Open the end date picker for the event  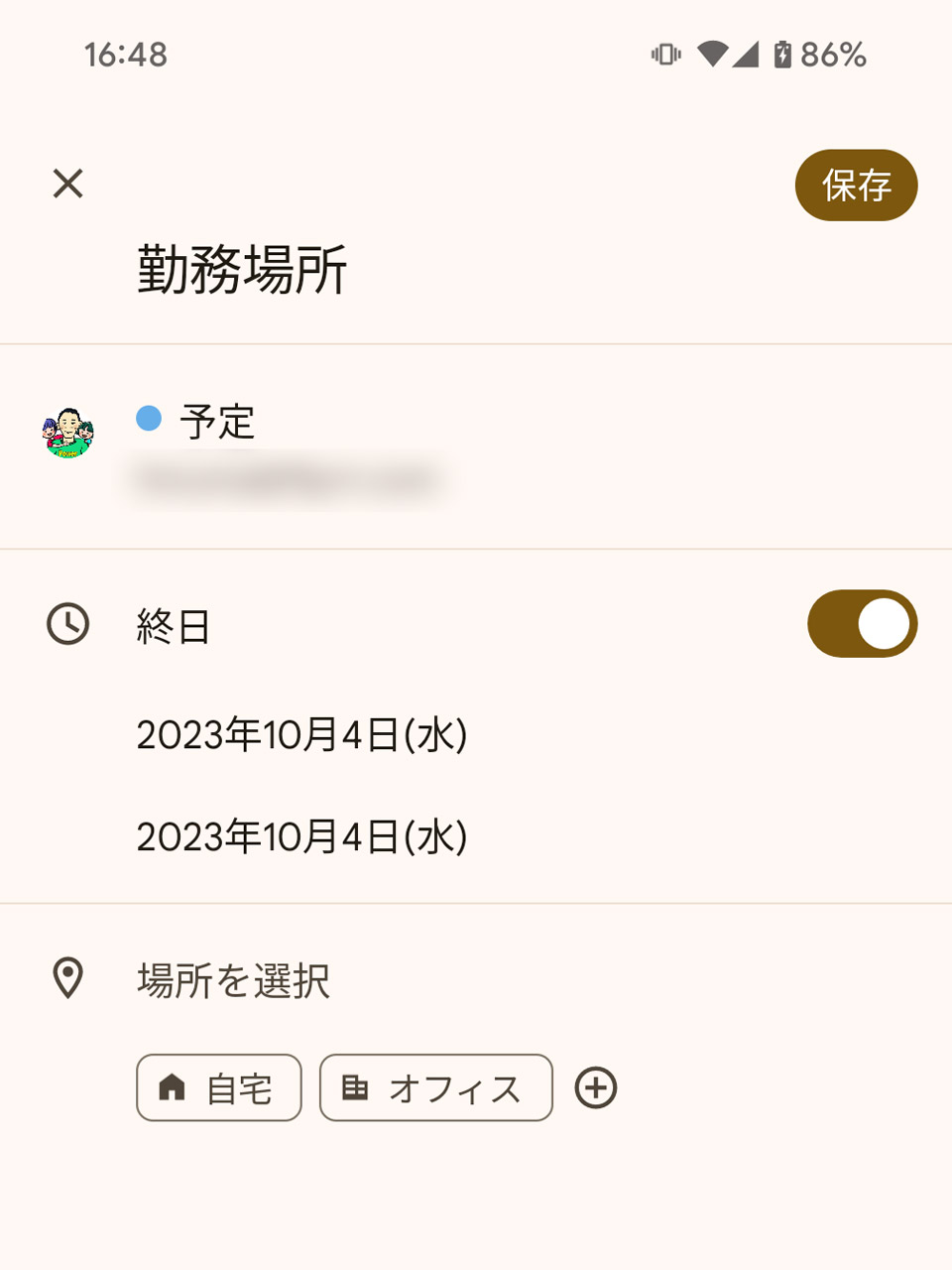pyautogui.click(x=302, y=837)
